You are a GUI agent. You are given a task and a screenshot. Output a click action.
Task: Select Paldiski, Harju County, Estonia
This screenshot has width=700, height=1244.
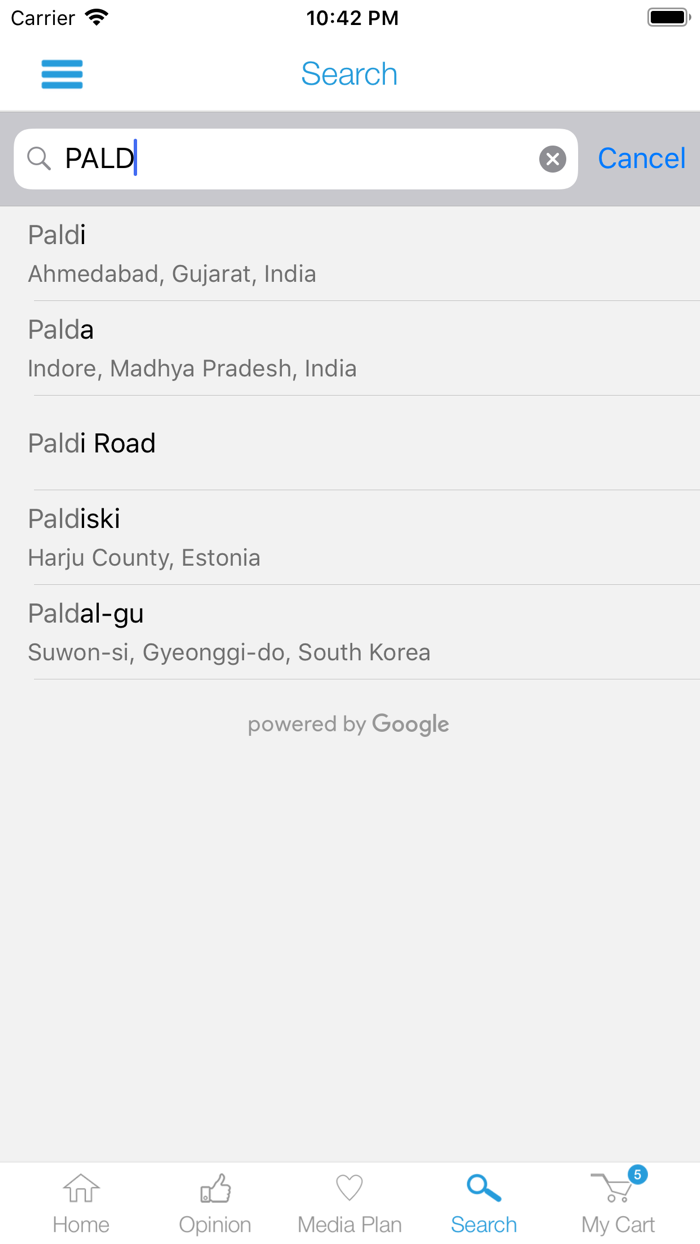(x=350, y=537)
